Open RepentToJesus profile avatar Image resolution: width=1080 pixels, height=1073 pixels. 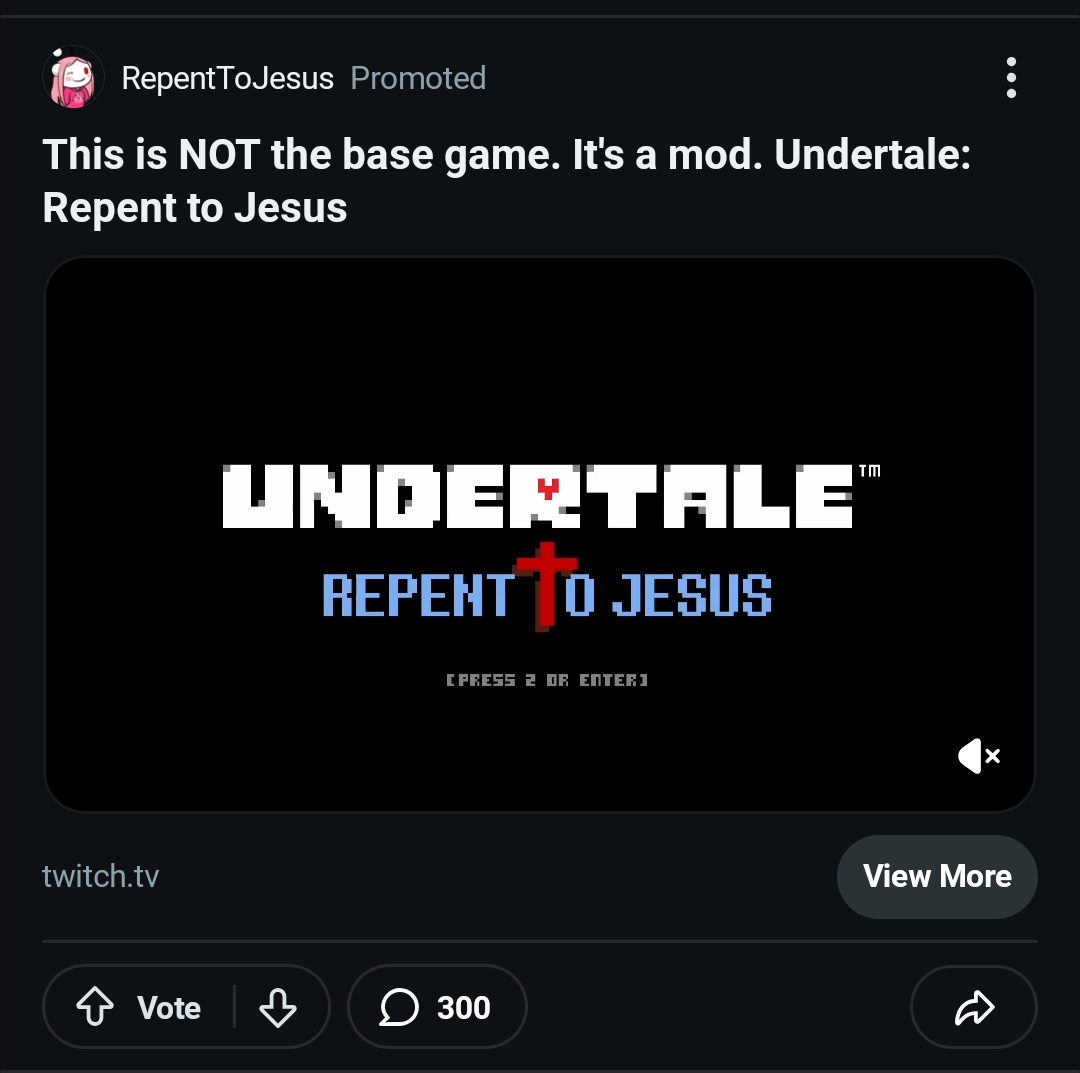tap(74, 78)
